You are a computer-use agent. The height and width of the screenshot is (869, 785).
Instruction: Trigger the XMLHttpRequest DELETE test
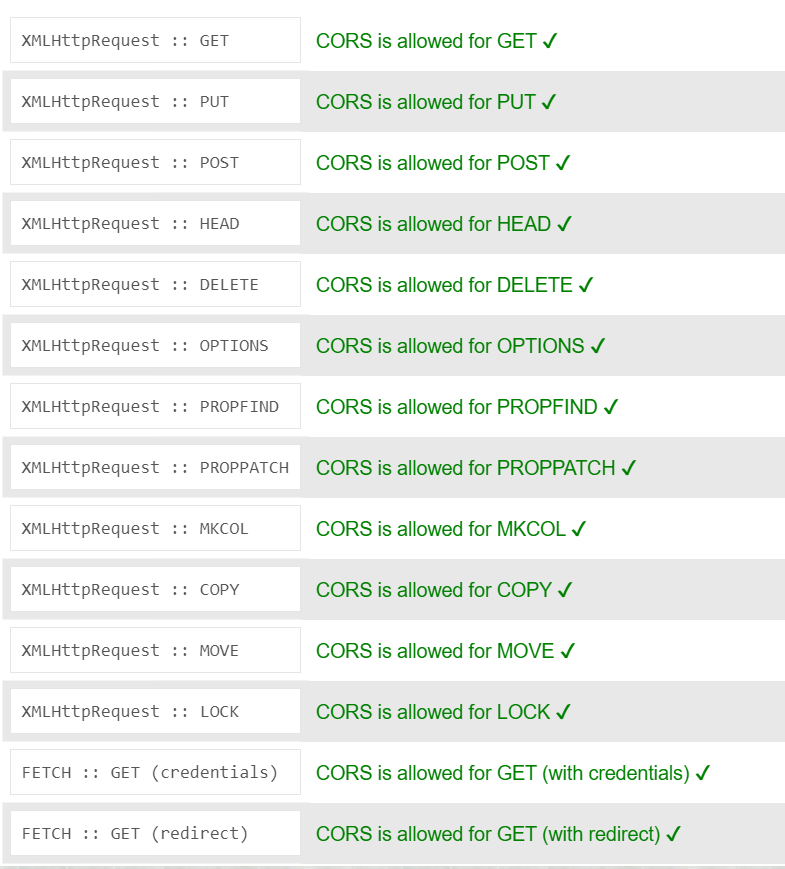(155, 285)
